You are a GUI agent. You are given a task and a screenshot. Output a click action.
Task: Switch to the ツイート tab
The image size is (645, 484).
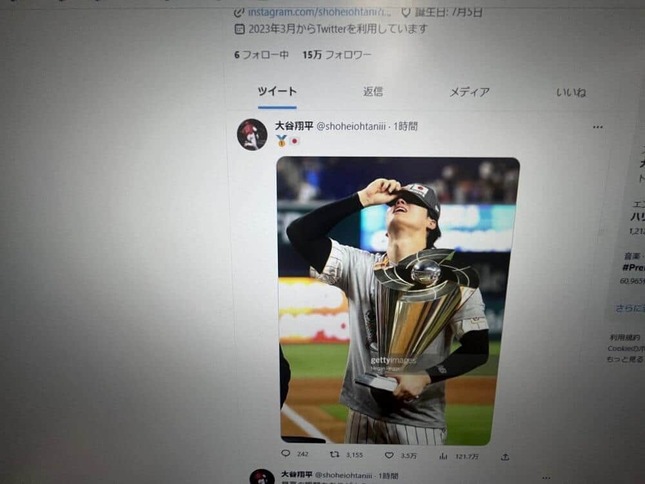[x=277, y=91]
